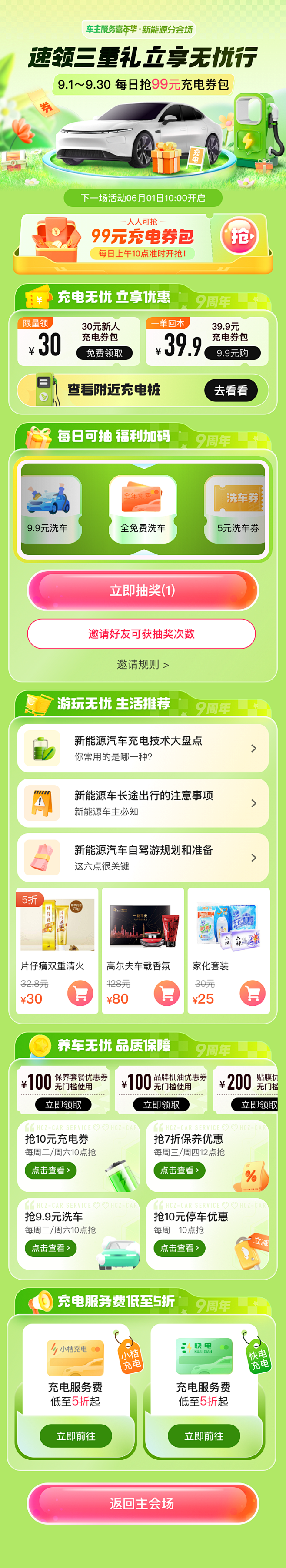Screen dimensions: 286x1568
Task: Open 新能源车长途出行的注意事项
Action: click(x=143, y=803)
